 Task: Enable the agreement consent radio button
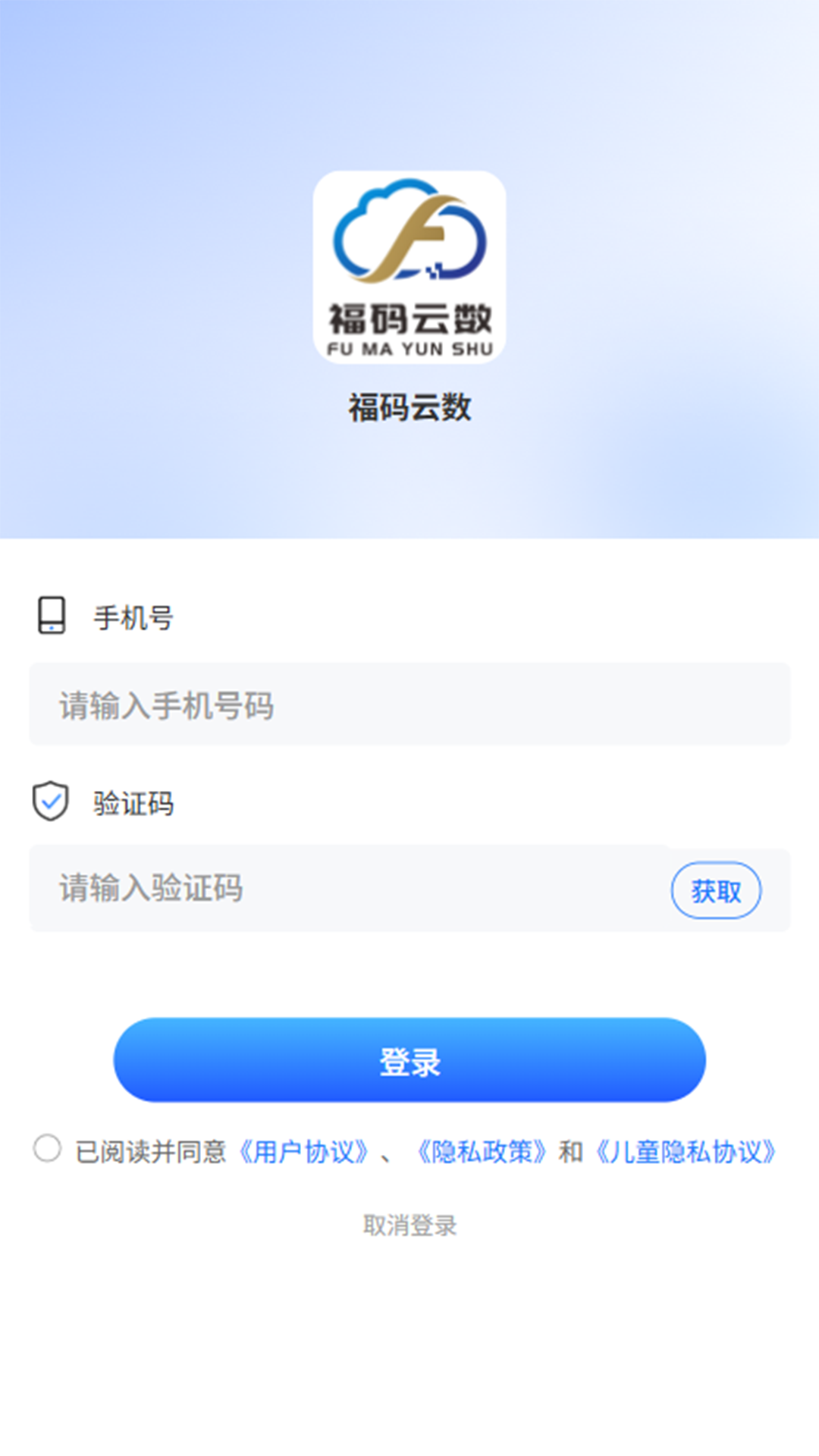(x=48, y=1150)
